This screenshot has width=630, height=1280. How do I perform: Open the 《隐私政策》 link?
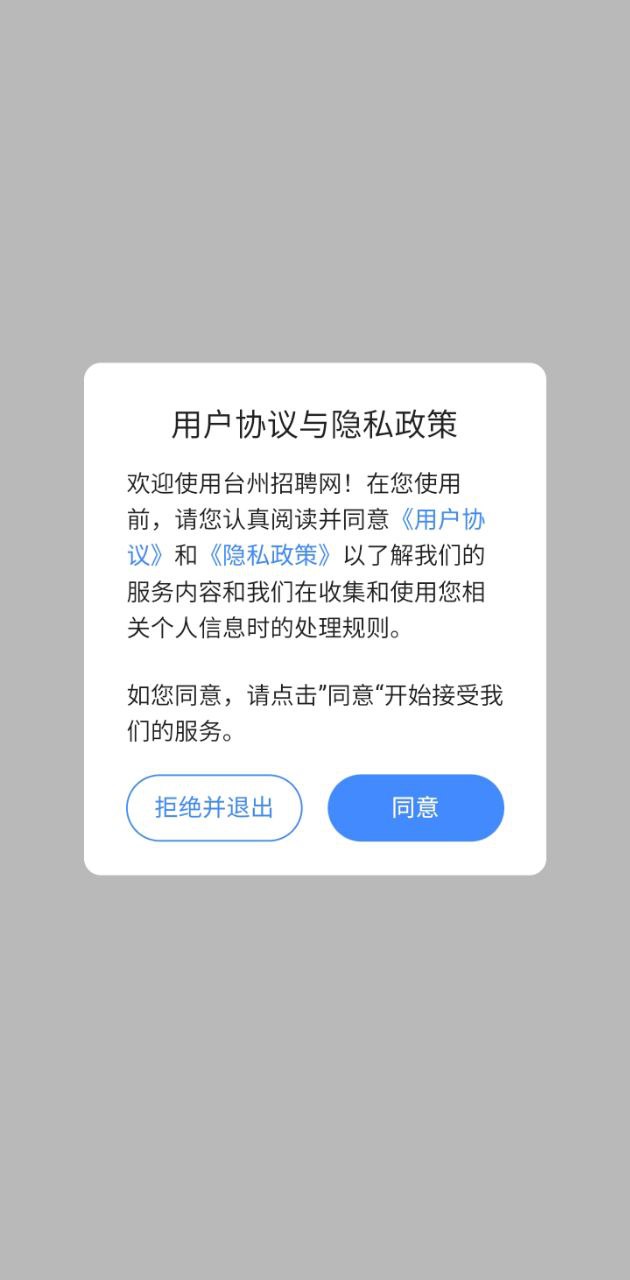[x=270, y=555]
